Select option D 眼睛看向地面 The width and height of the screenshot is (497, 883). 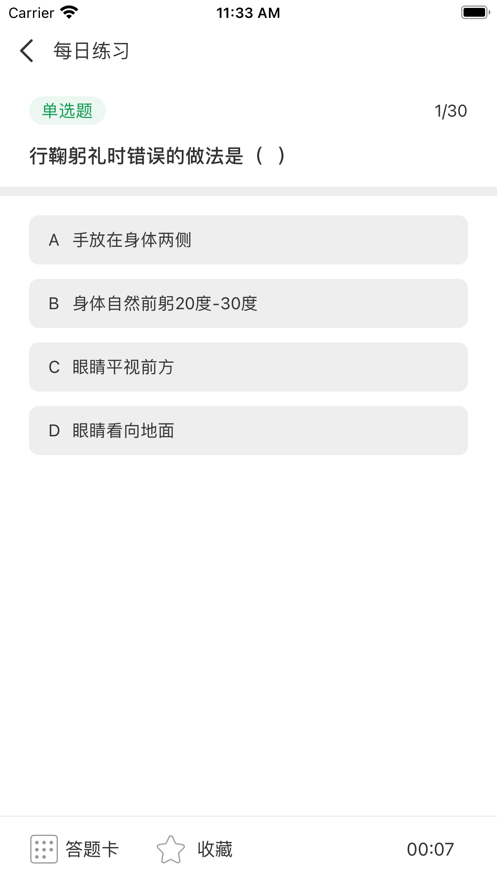(248, 431)
